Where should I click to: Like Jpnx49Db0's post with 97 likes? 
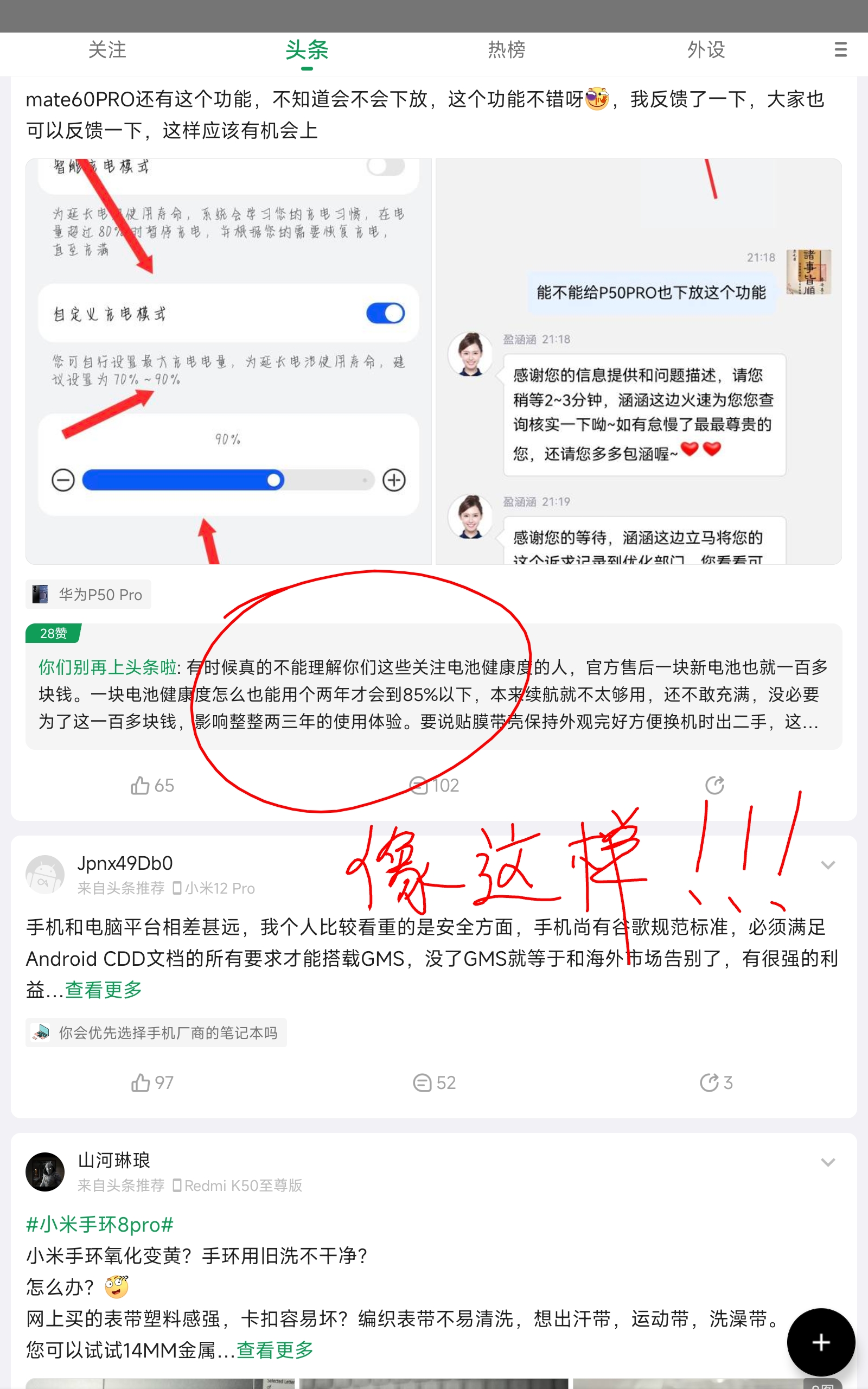click(151, 1082)
